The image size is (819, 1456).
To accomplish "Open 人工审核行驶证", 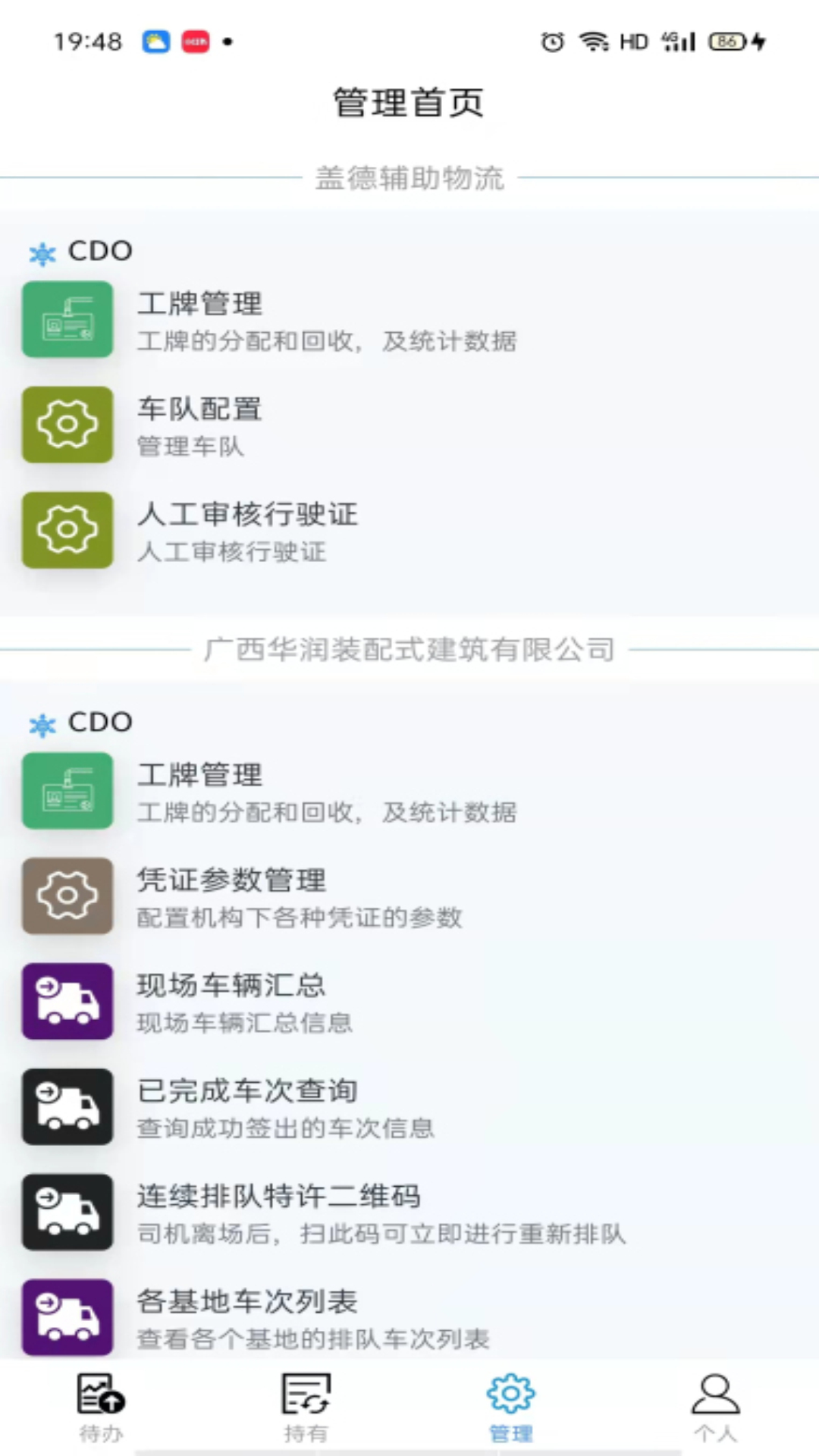I will 409,531.
